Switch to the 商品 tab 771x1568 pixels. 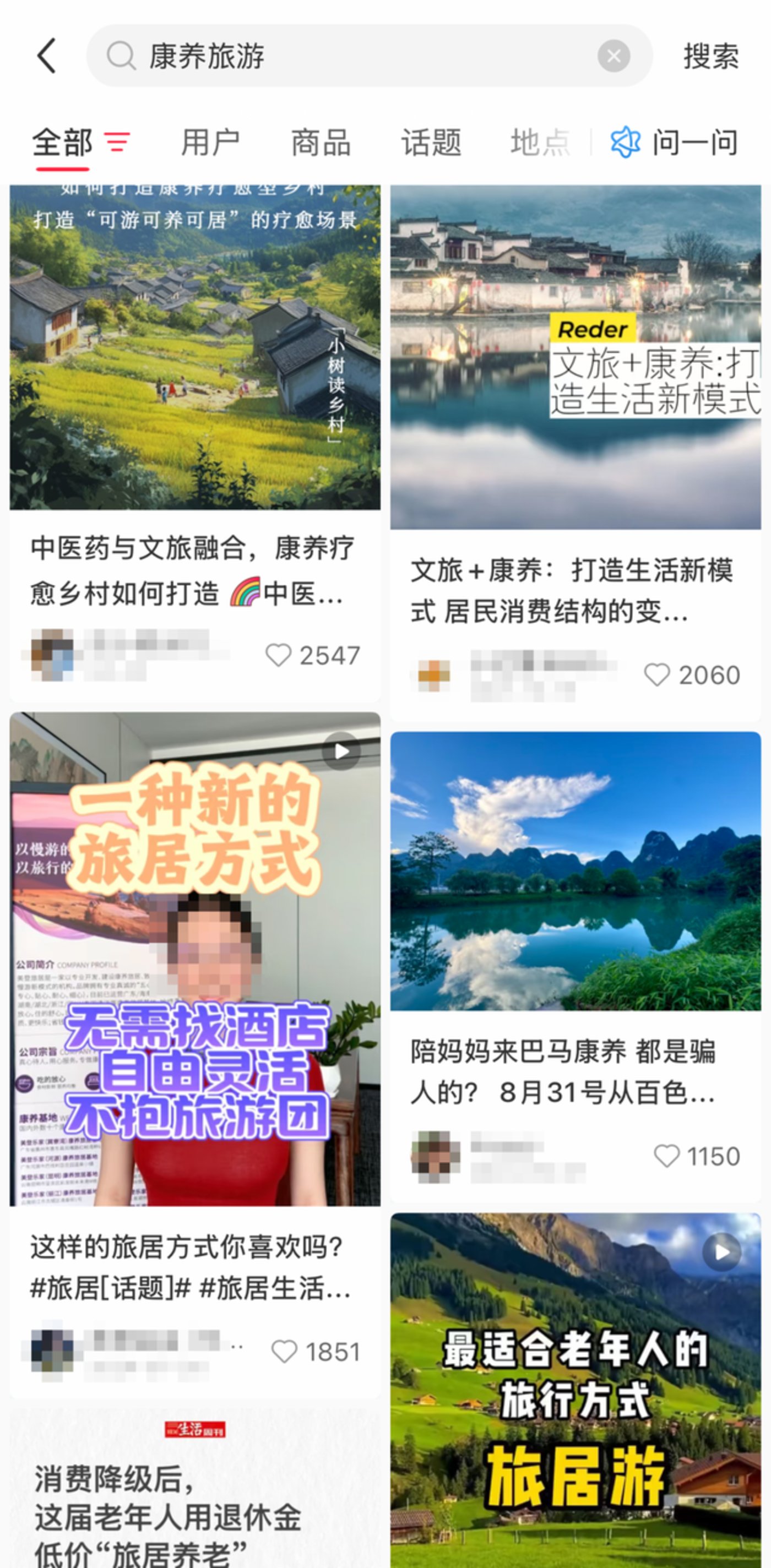coord(321,143)
